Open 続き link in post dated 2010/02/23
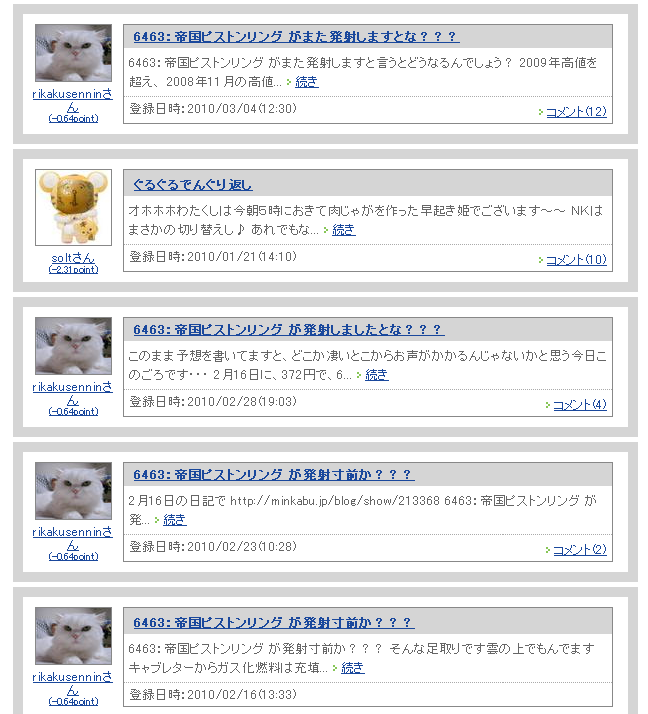Viewport: 648px width, 714px height. click(x=174, y=520)
